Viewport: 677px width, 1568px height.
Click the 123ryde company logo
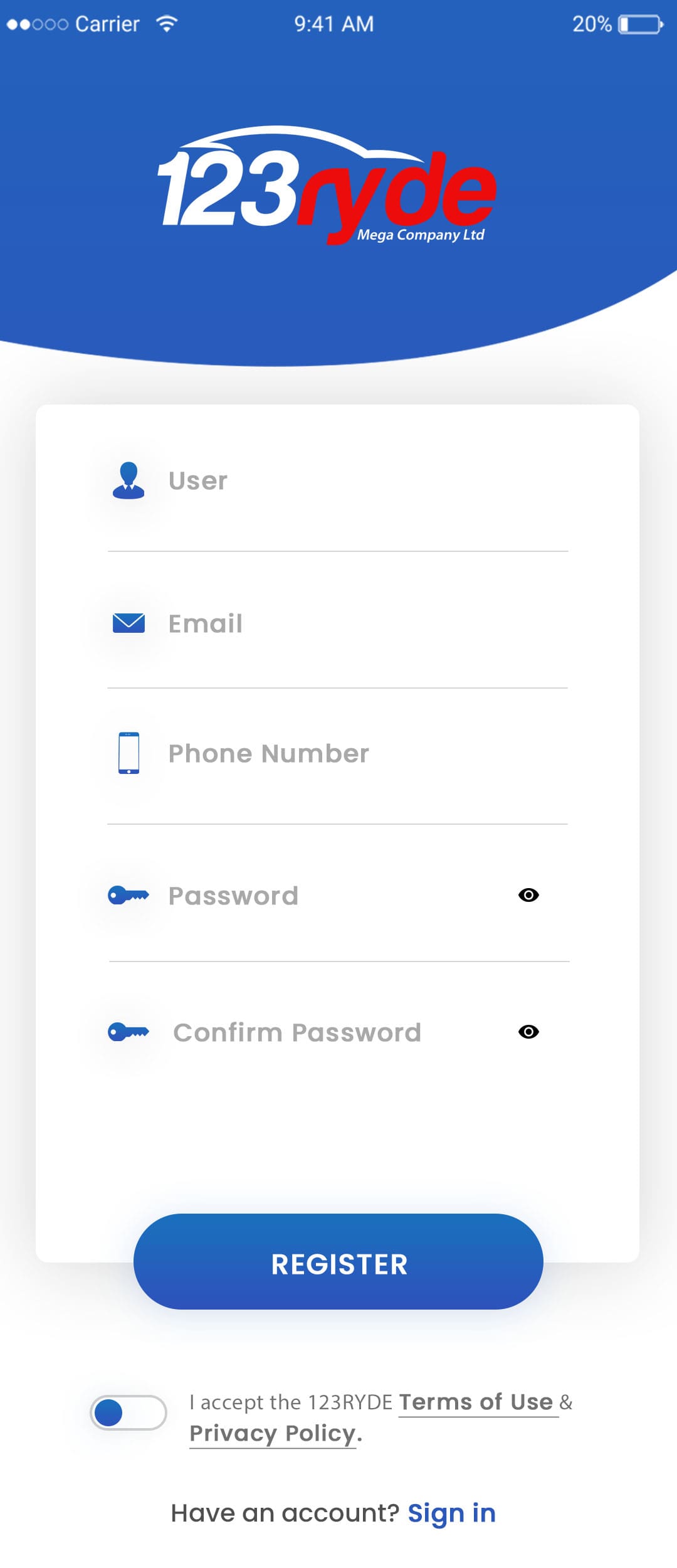[329, 185]
